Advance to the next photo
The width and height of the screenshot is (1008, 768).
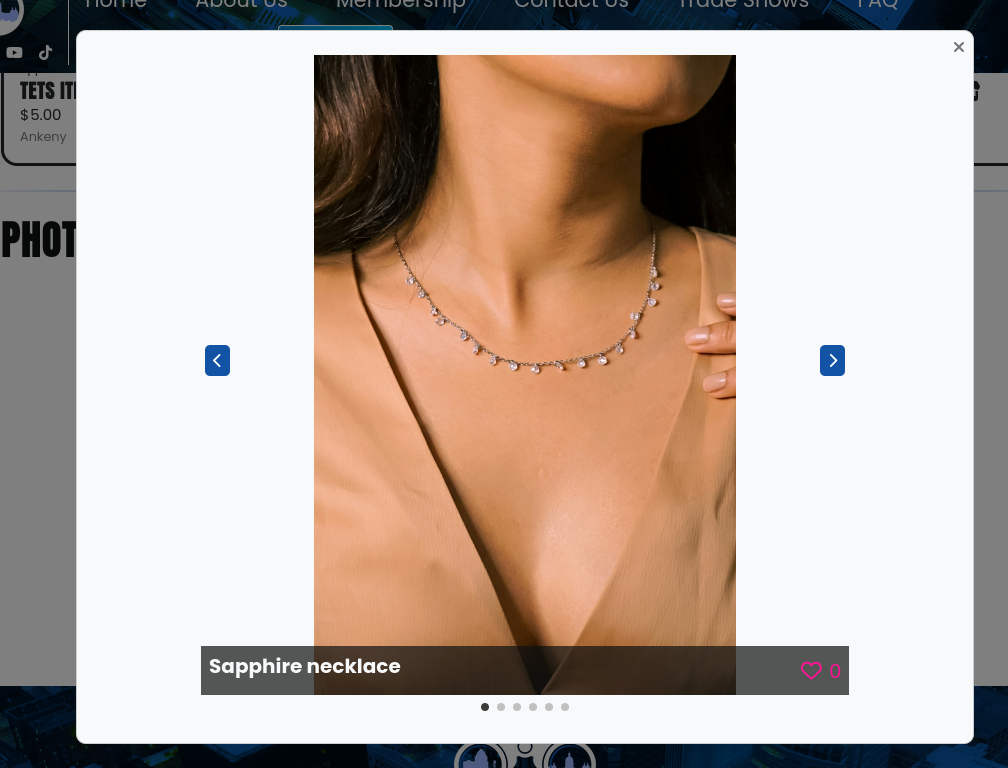click(x=832, y=360)
